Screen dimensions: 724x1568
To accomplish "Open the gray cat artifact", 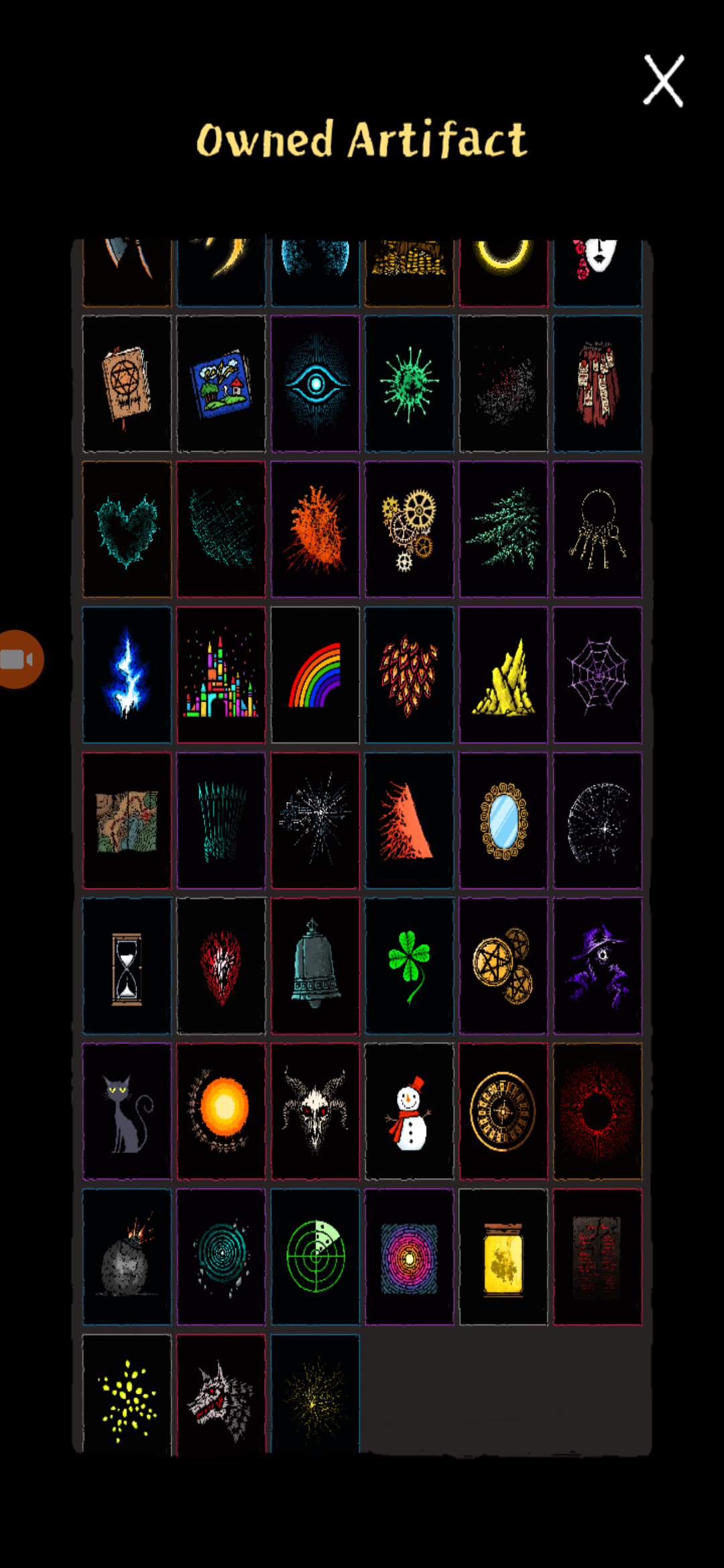I will click(x=127, y=1111).
